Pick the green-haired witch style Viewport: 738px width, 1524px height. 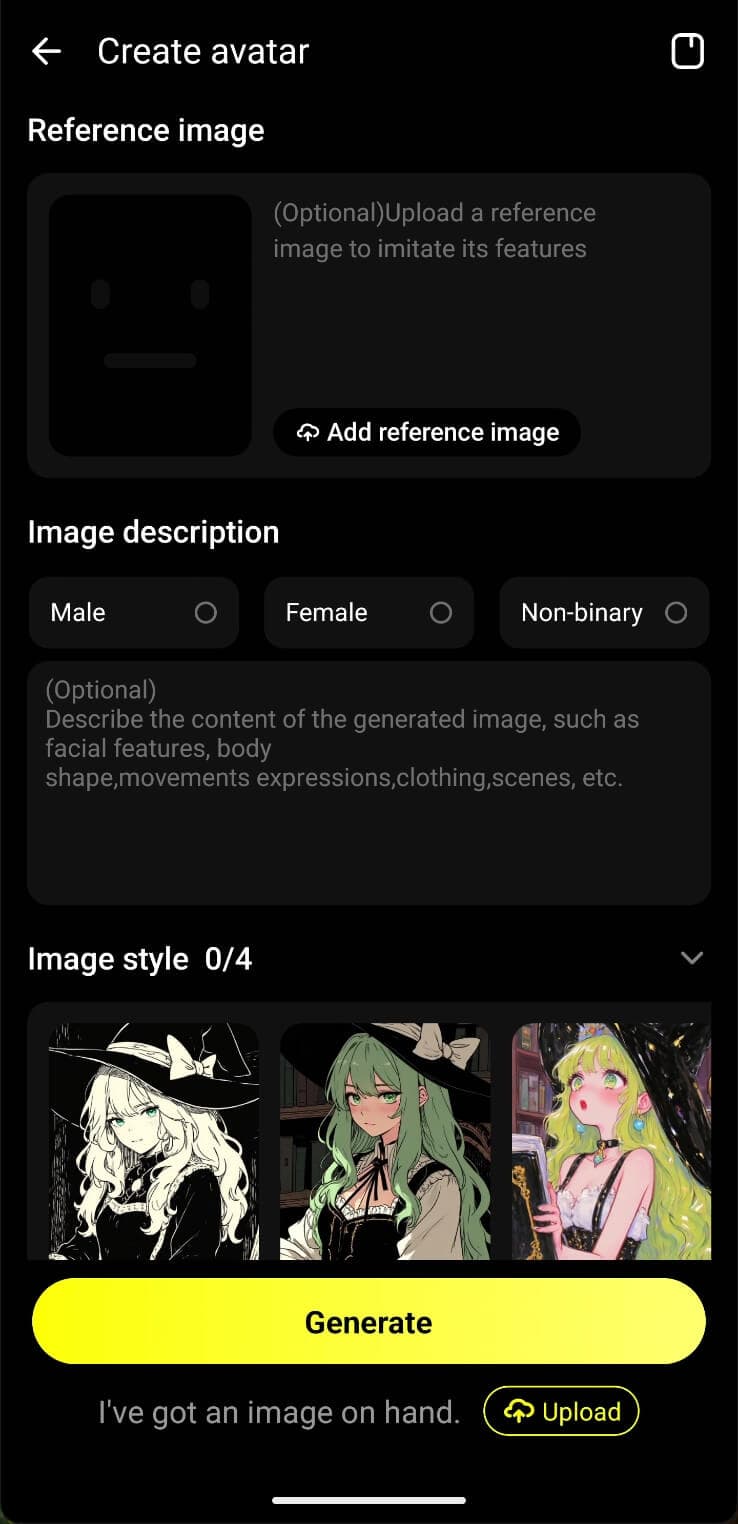pyautogui.click(x=385, y=1140)
